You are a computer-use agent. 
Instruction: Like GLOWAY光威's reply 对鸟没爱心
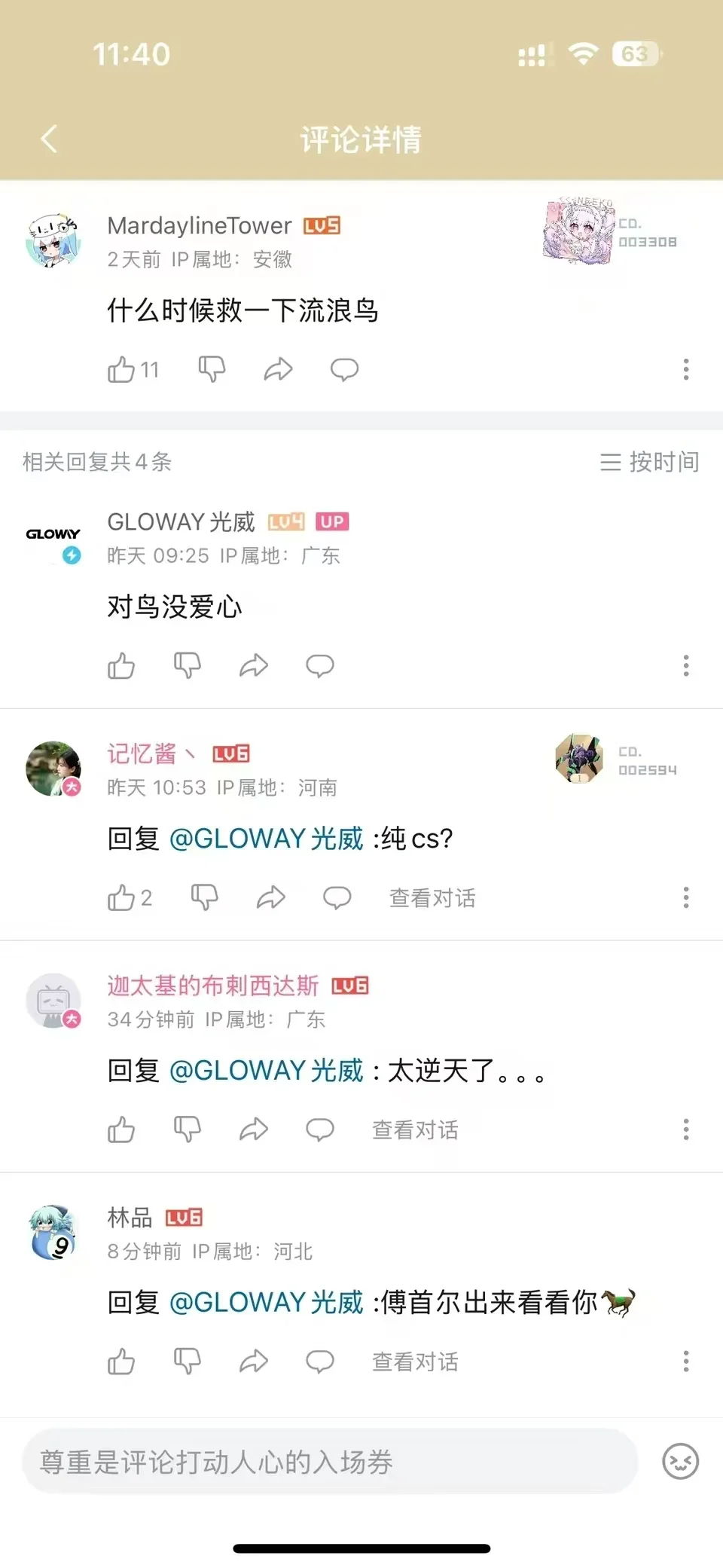[121, 665]
